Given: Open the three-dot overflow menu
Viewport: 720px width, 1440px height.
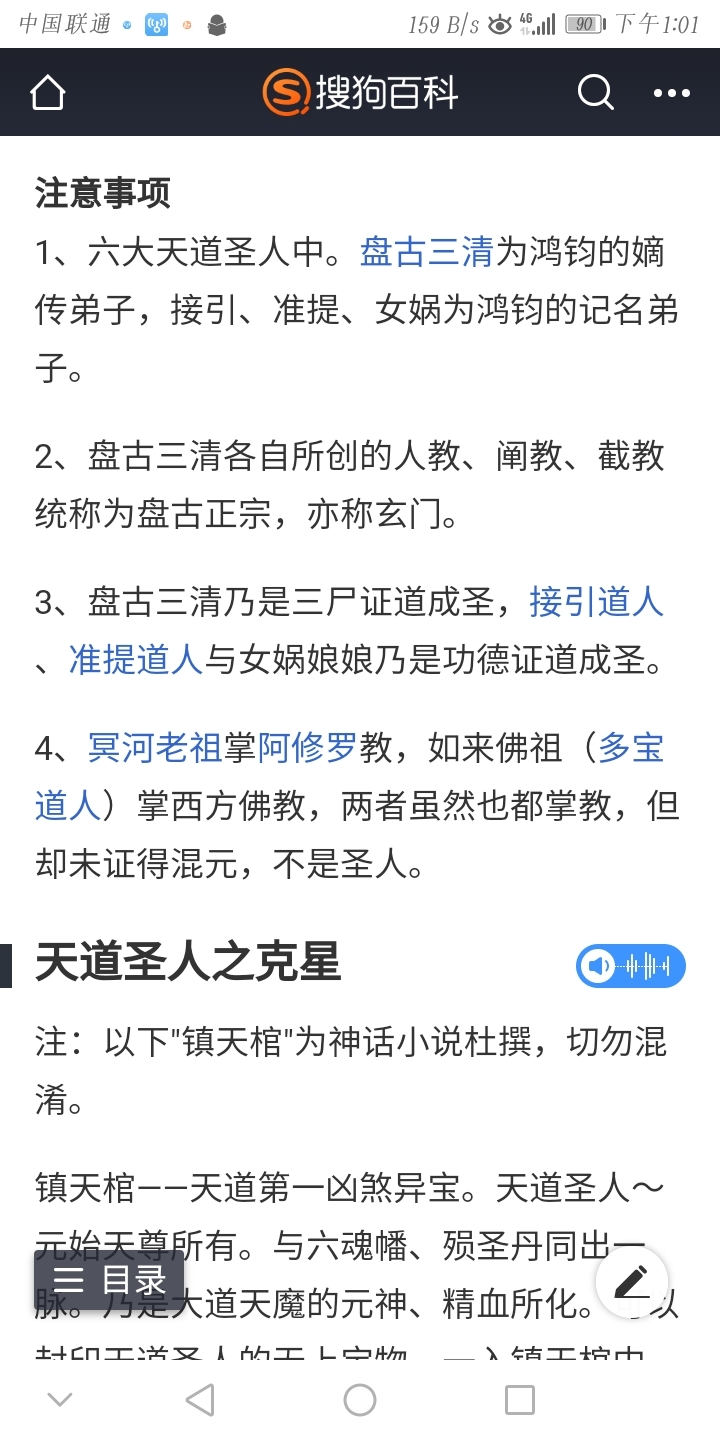Looking at the screenshot, I should [x=672, y=93].
